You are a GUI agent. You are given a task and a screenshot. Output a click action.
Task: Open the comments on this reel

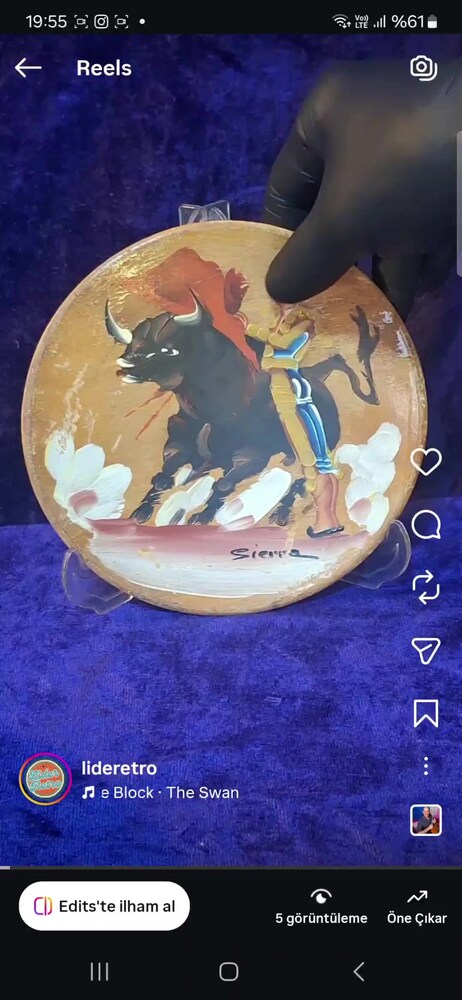click(x=426, y=525)
